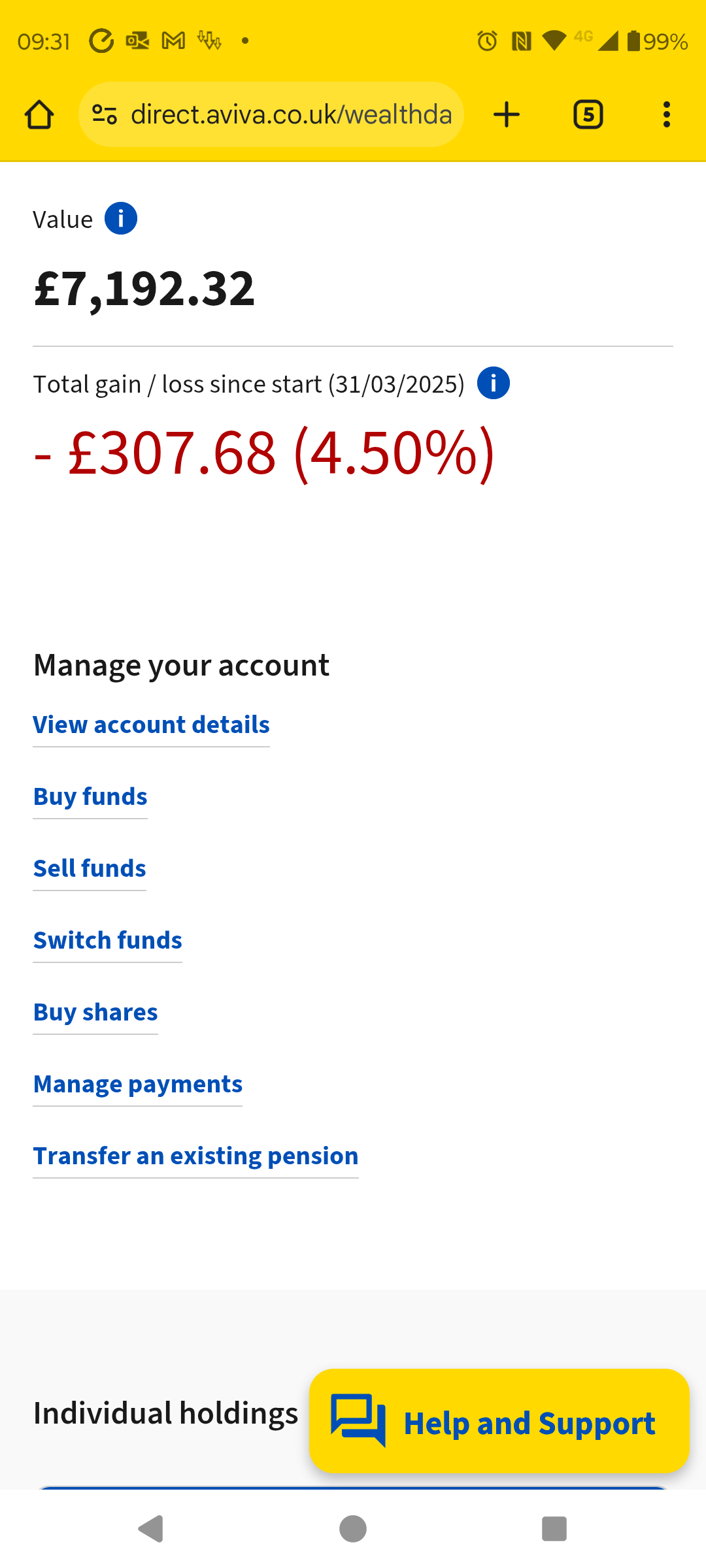
Task: Select the Sell funds link
Action: [90, 869]
